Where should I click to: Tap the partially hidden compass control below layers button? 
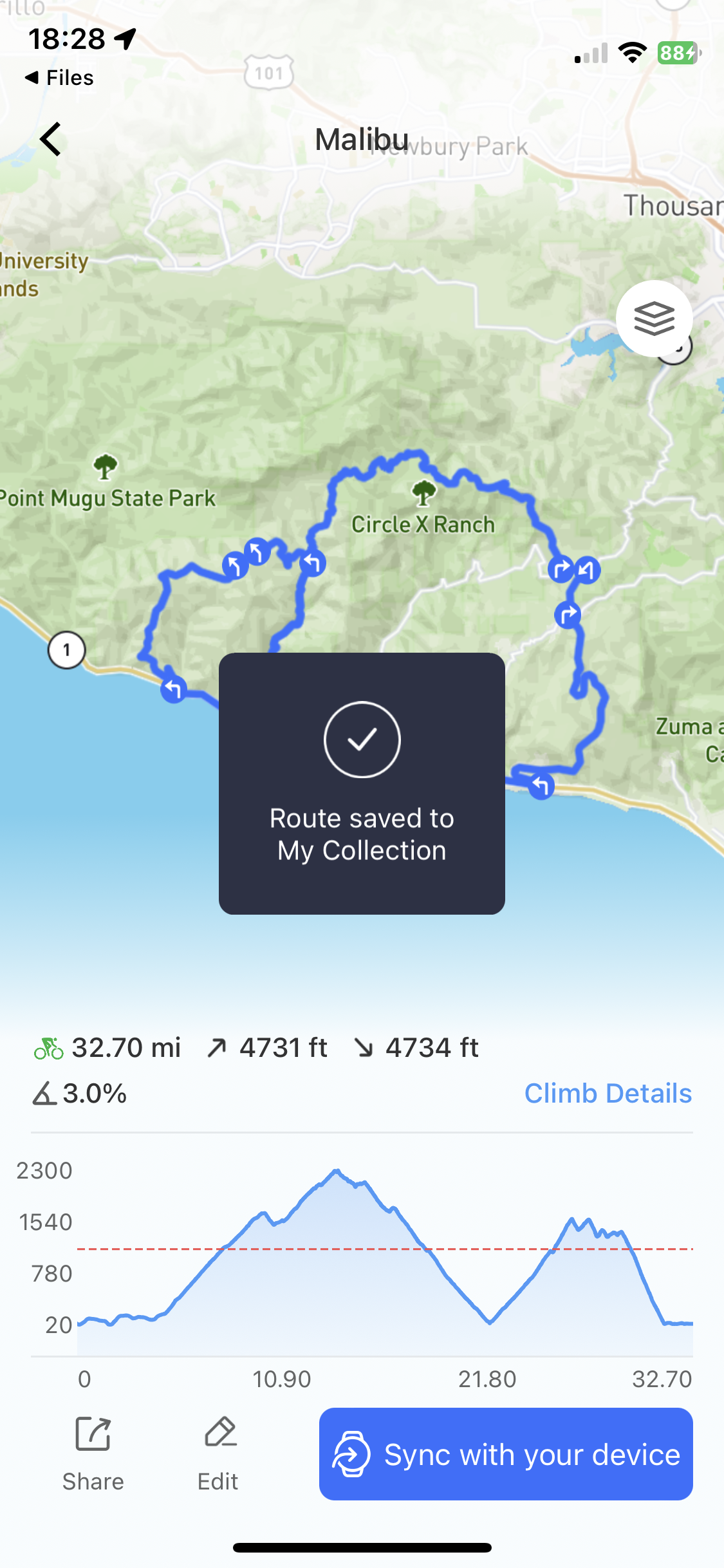click(674, 354)
